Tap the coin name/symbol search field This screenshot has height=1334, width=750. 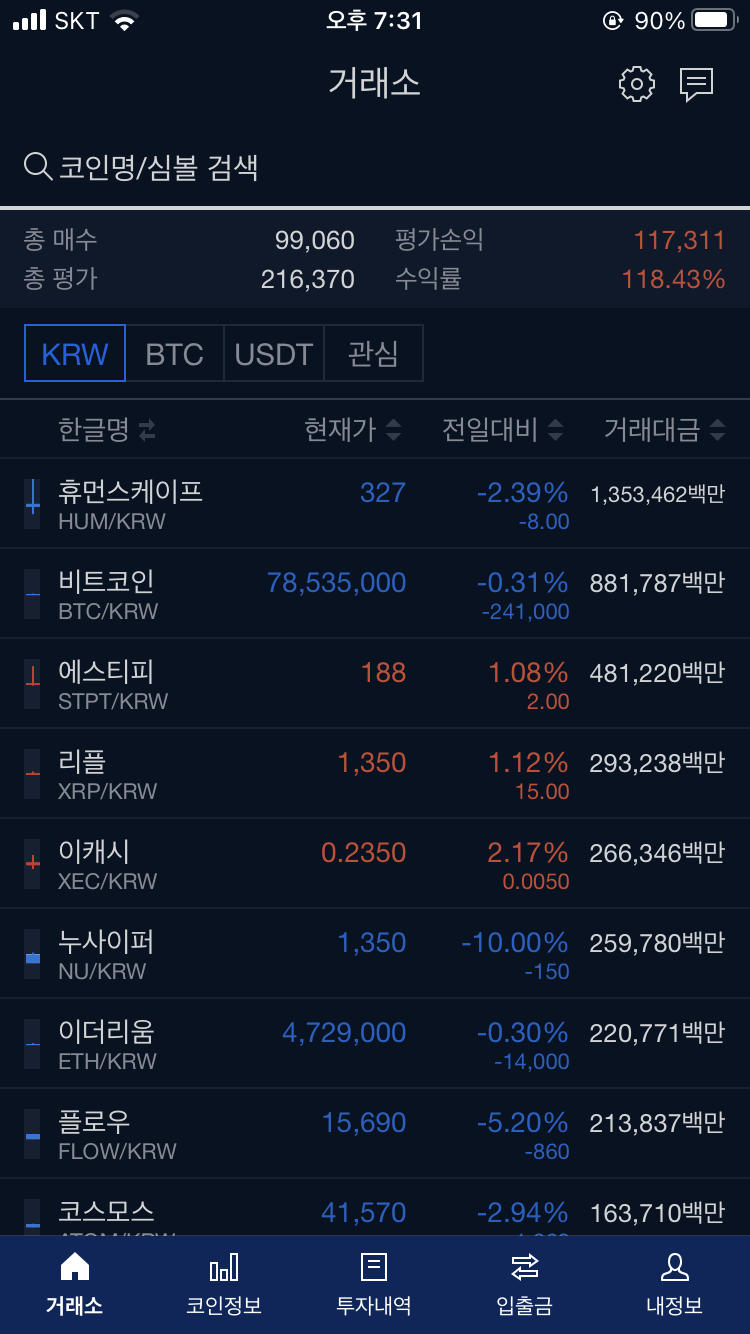pos(375,166)
